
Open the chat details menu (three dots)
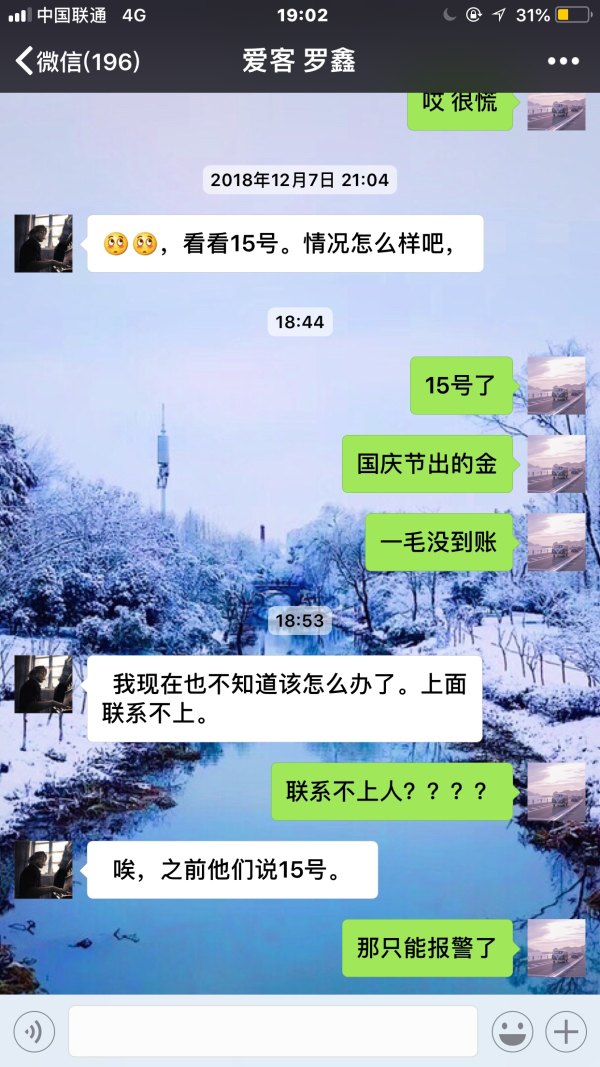(x=563, y=62)
